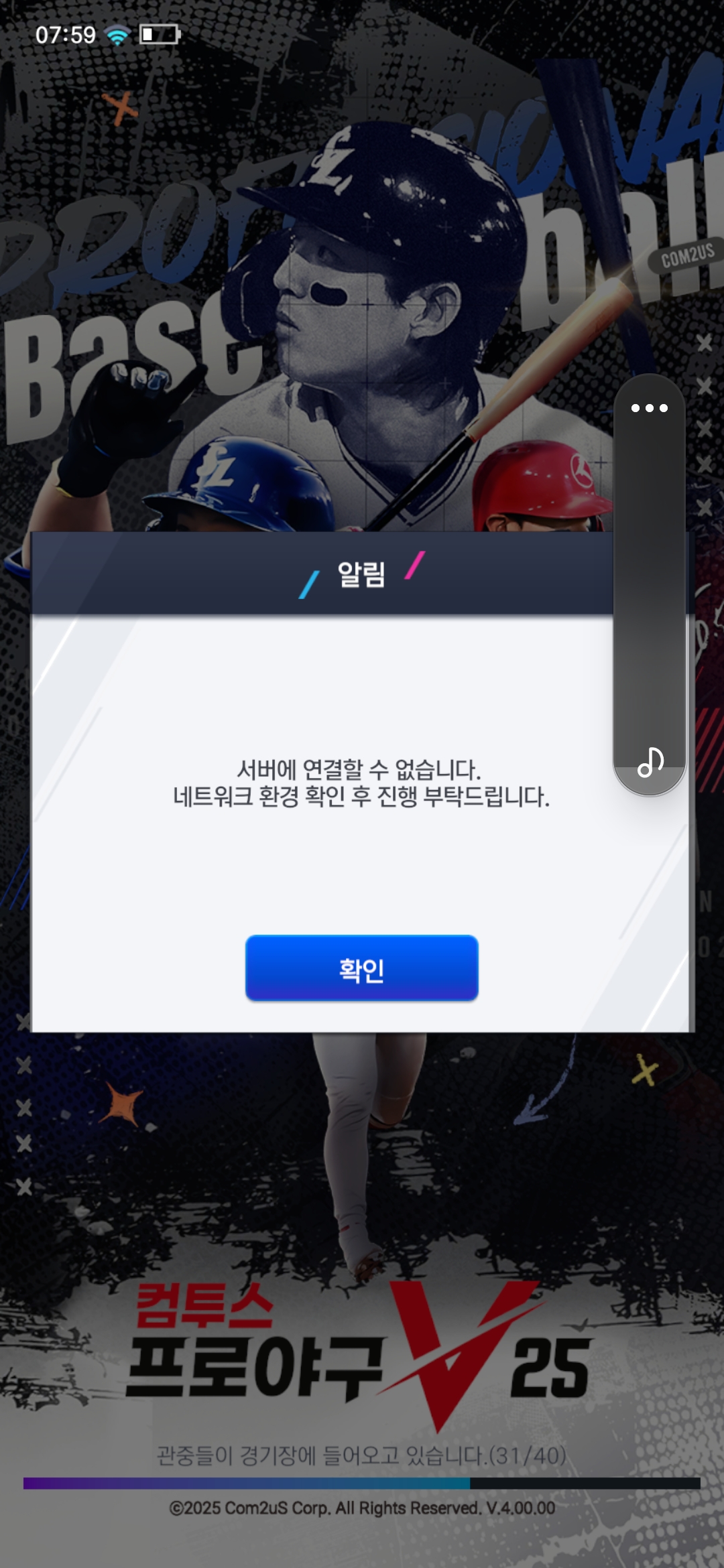
Task: Confirm the alert with 확인 button
Action: coord(361,968)
